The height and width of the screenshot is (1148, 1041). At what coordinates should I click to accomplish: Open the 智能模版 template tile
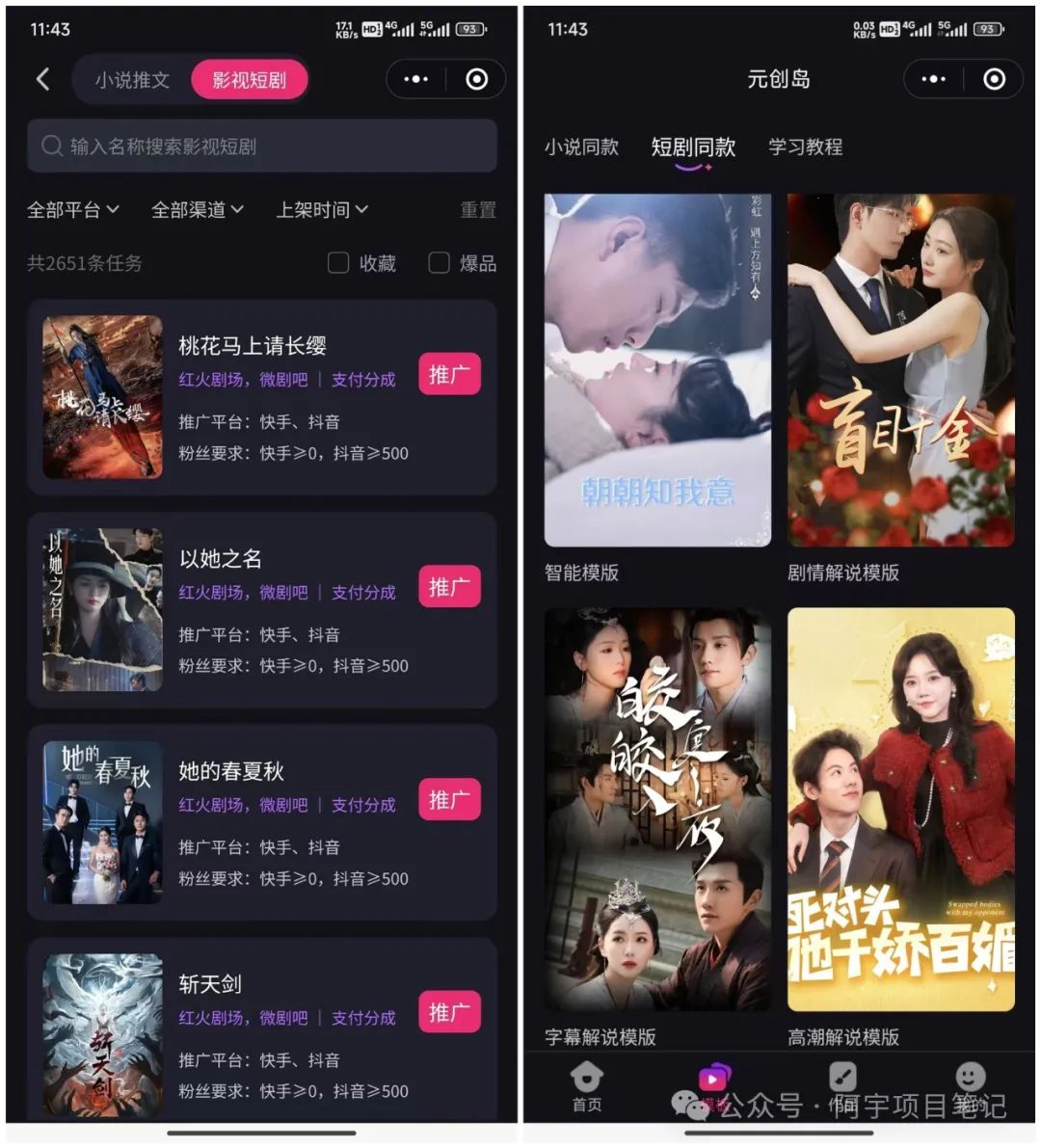coord(657,371)
